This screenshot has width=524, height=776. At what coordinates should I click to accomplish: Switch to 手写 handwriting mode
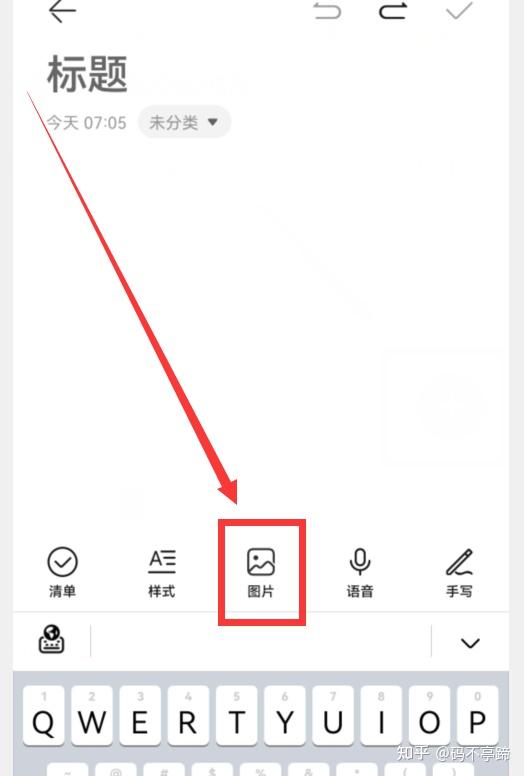pos(459,572)
